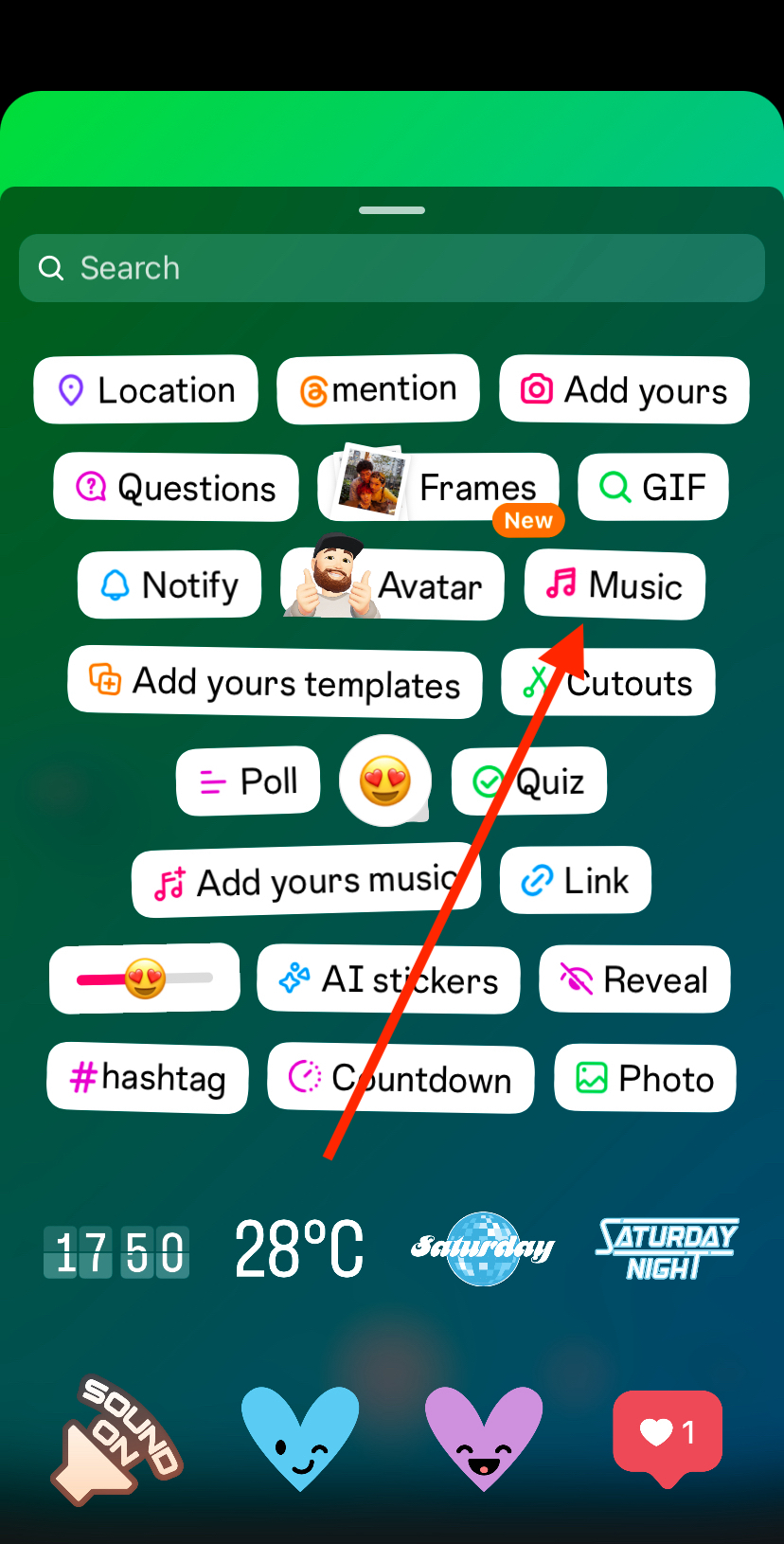Select the 28°C temperature sticker

(299, 1249)
